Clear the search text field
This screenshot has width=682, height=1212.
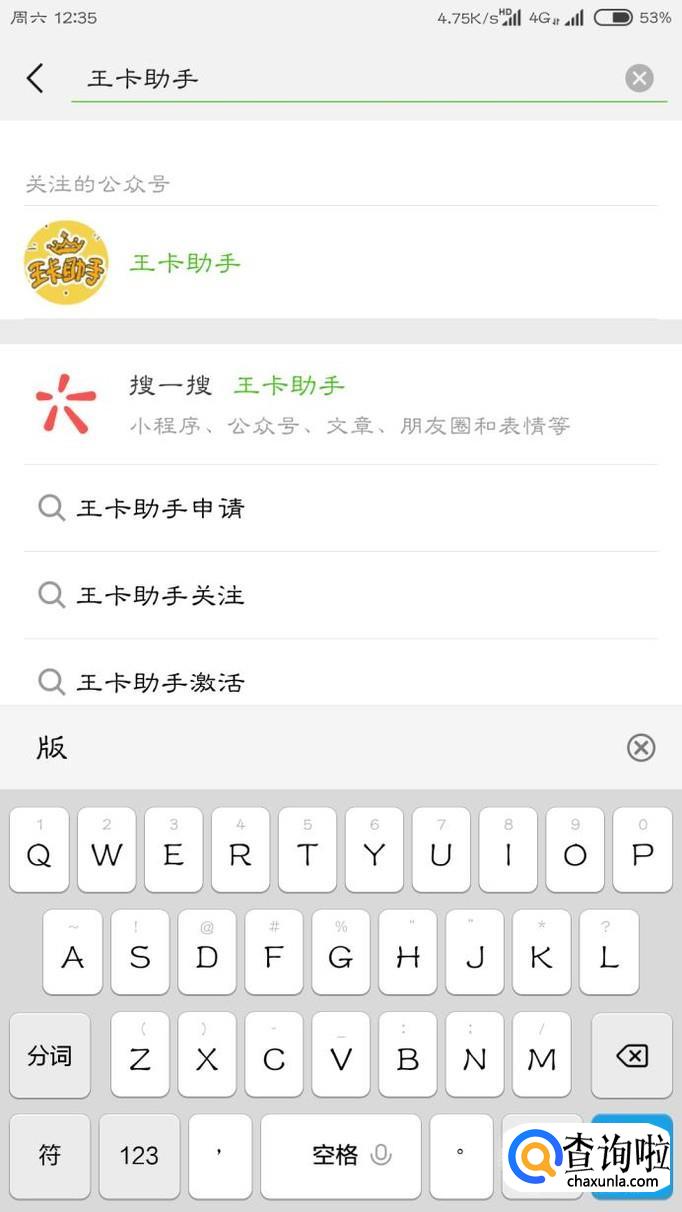[x=639, y=78]
